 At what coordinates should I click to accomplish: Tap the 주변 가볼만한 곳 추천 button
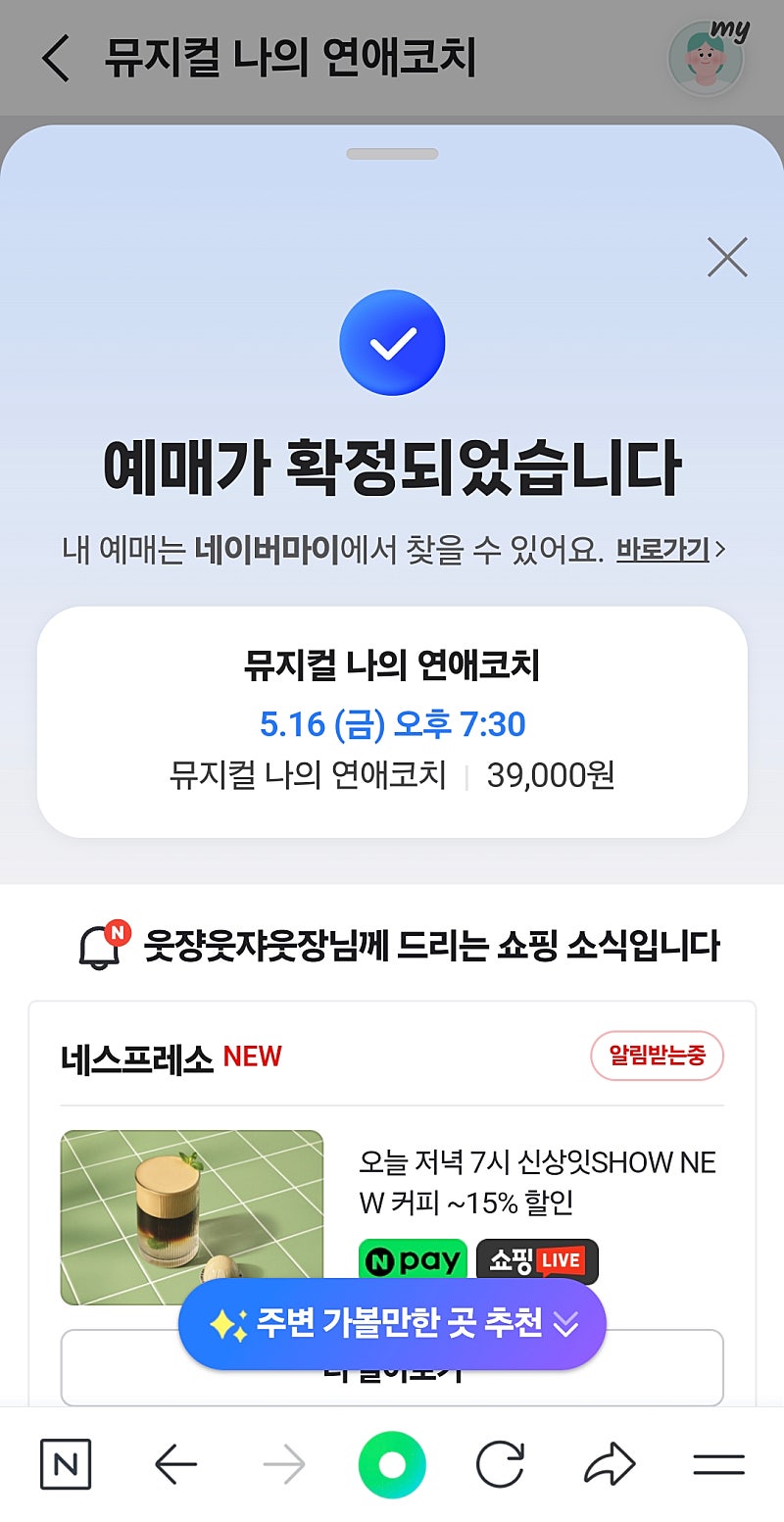click(x=392, y=1324)
